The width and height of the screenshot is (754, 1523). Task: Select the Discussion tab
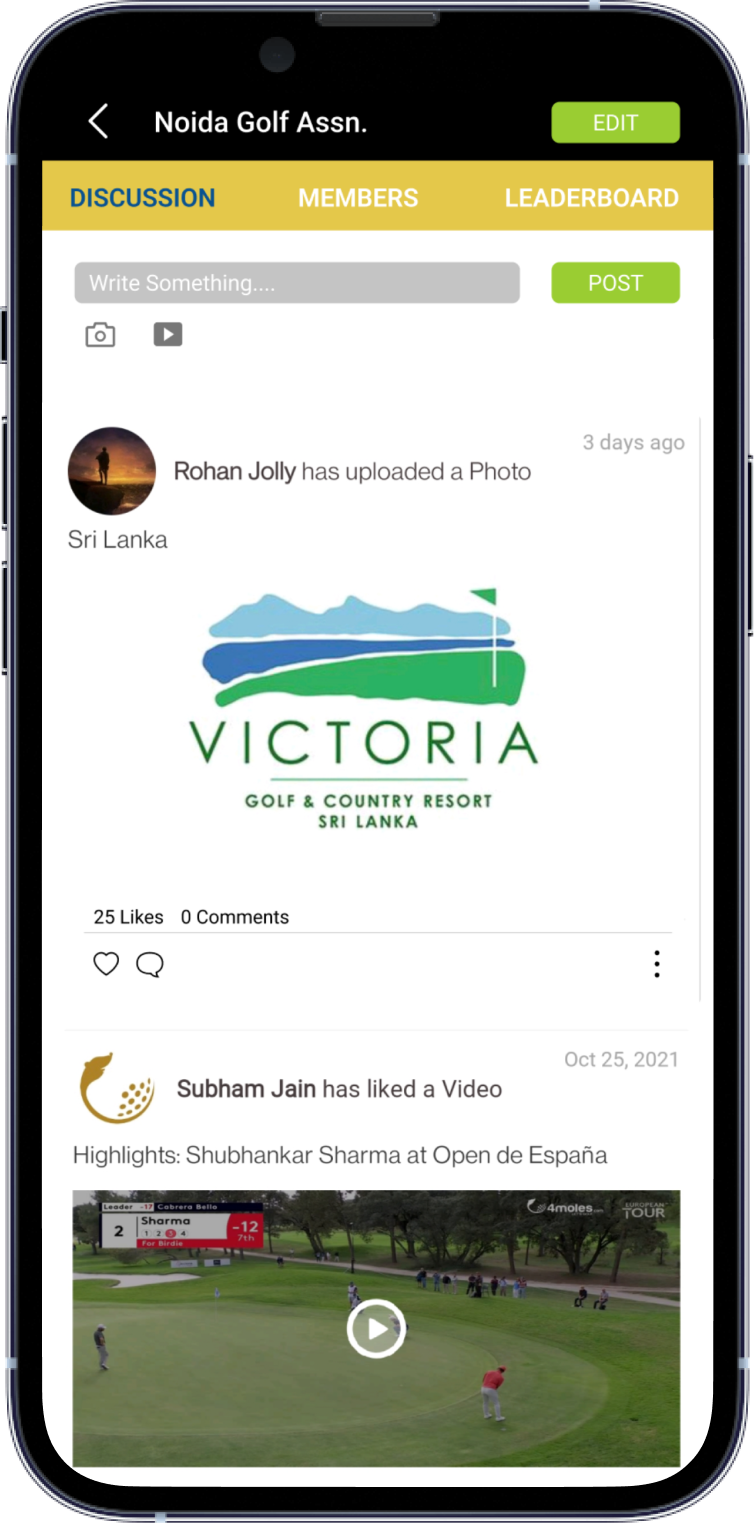tap(142, 198)
